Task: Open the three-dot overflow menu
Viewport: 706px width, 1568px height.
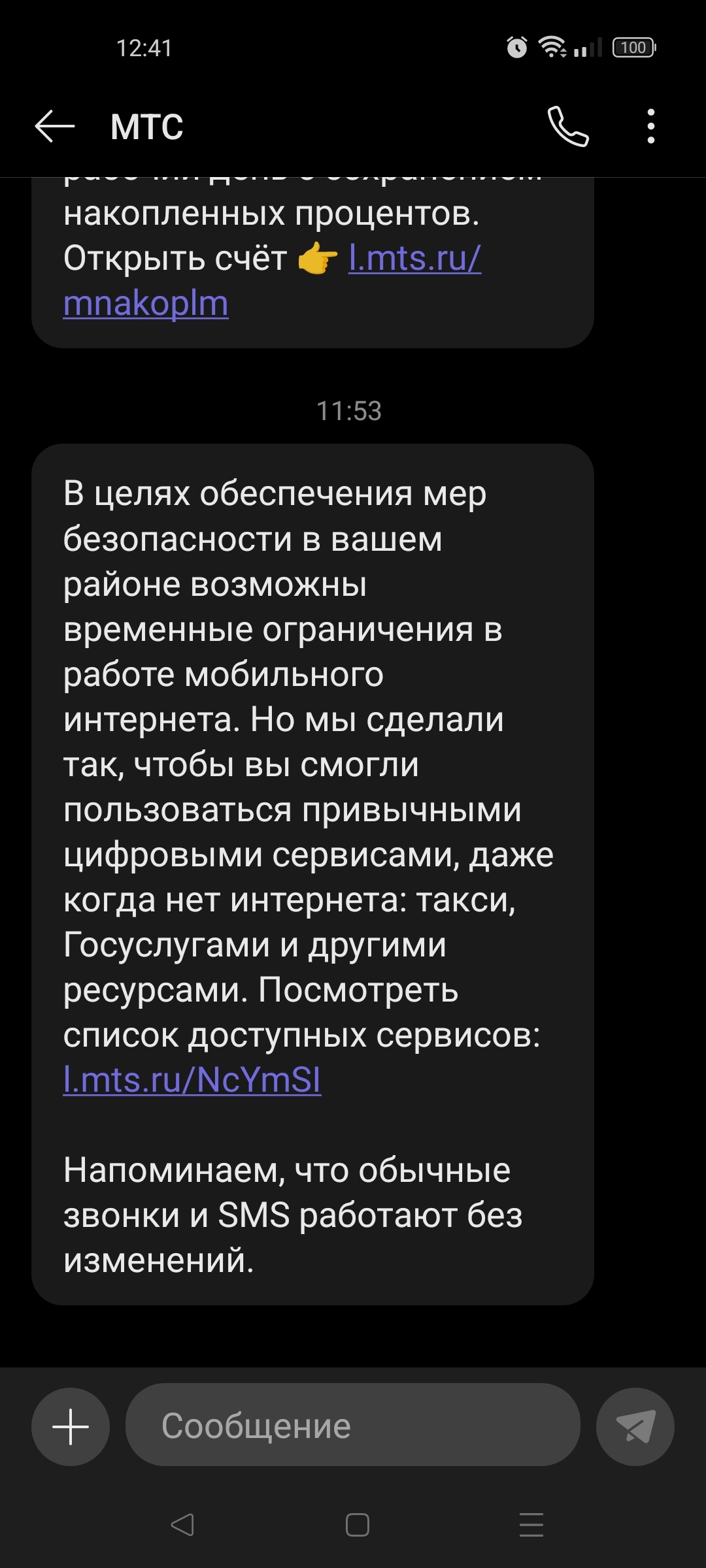Action: 650,126
